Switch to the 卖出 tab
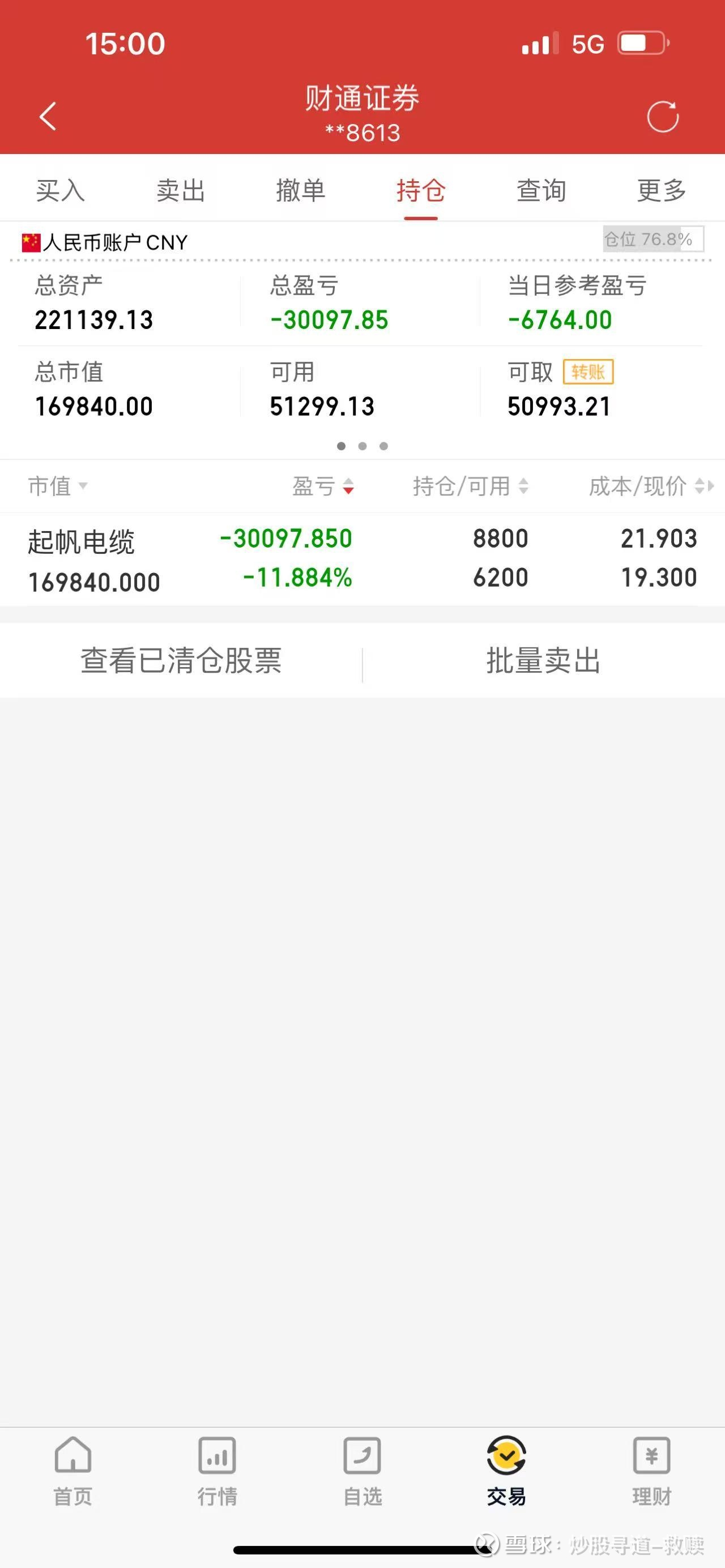Viewport: 725px width, 1568px height. 180,190
